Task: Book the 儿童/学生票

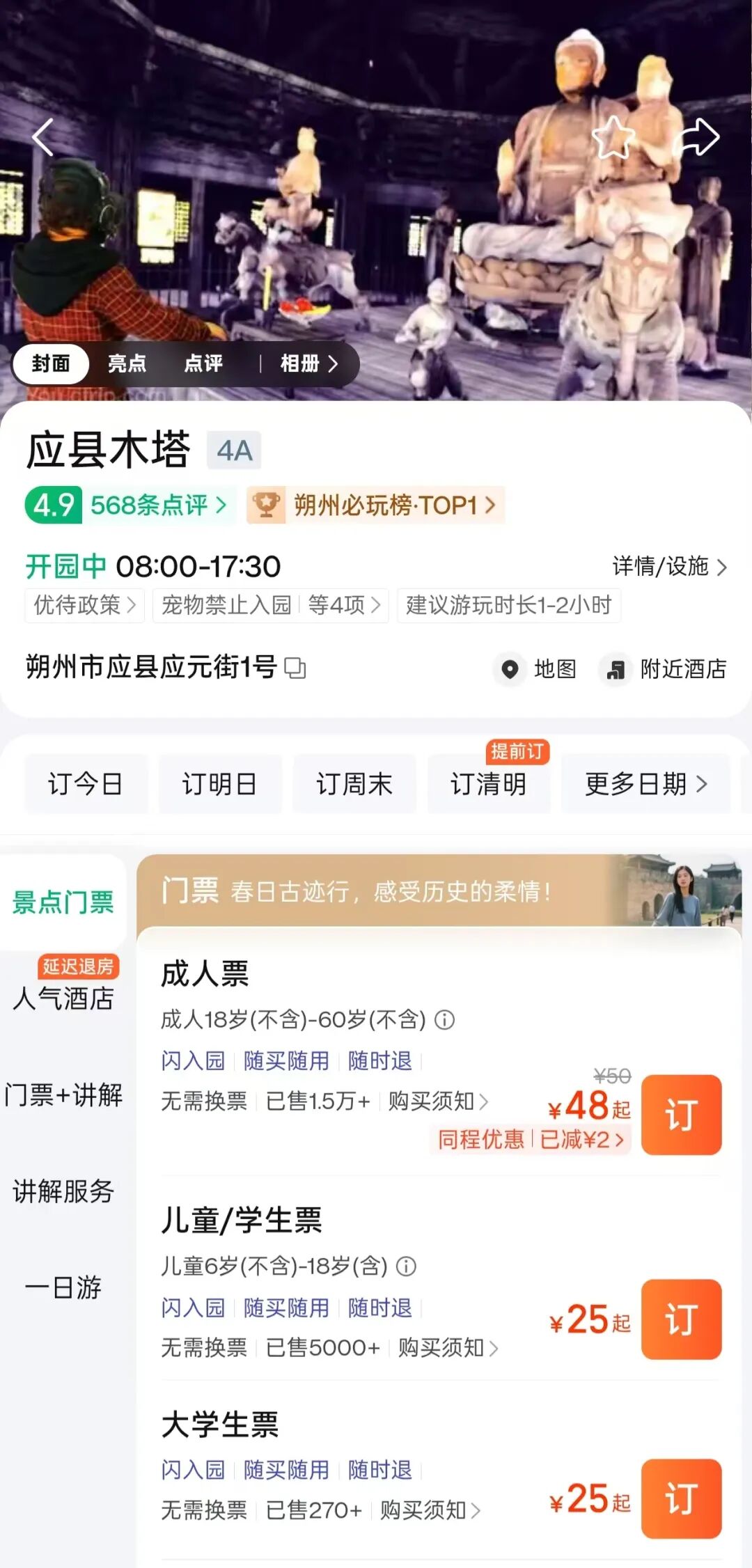Action: click(x=681, y=1319)
